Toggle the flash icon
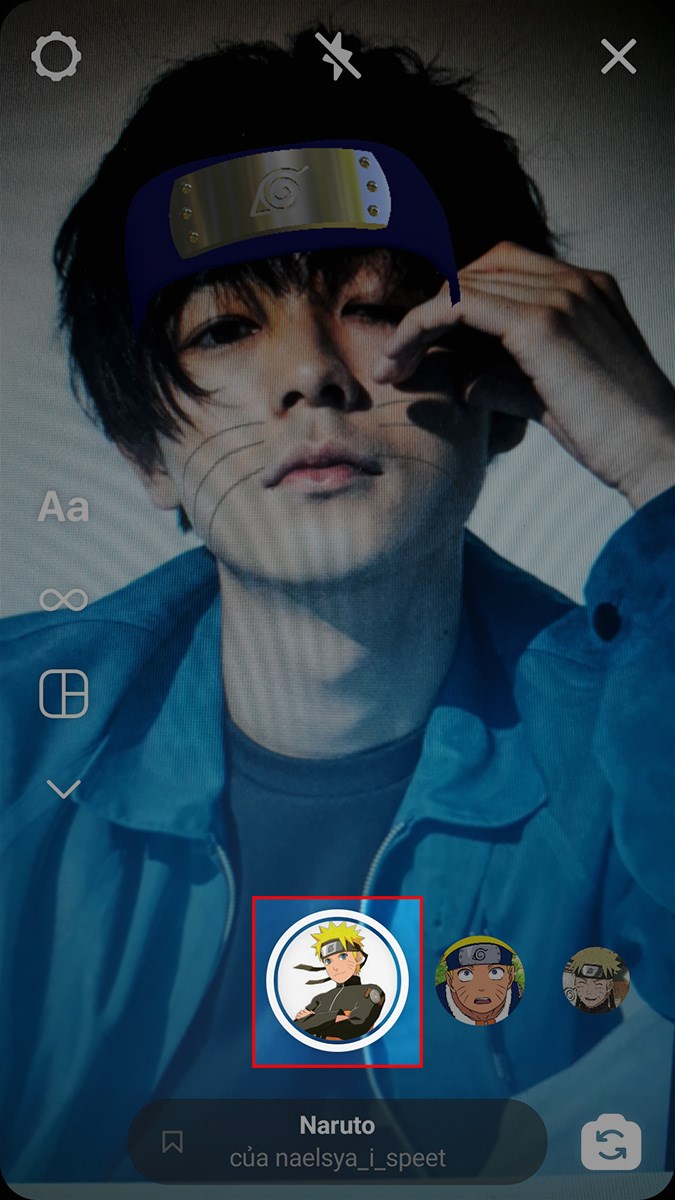 click(x=337, y=56)
